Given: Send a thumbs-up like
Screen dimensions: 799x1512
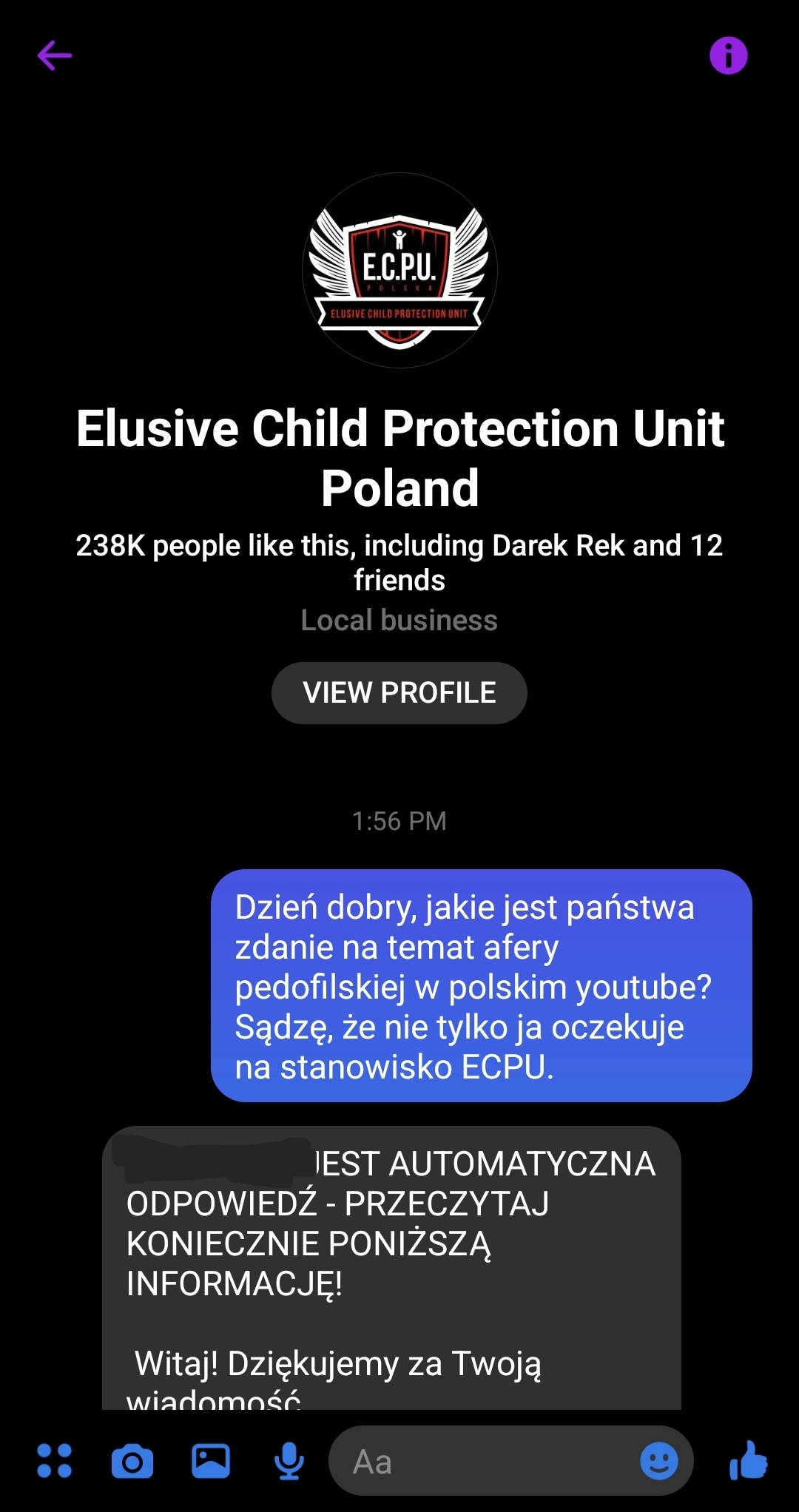Looking at the screenshot, I should click(x=748, y=1460).
